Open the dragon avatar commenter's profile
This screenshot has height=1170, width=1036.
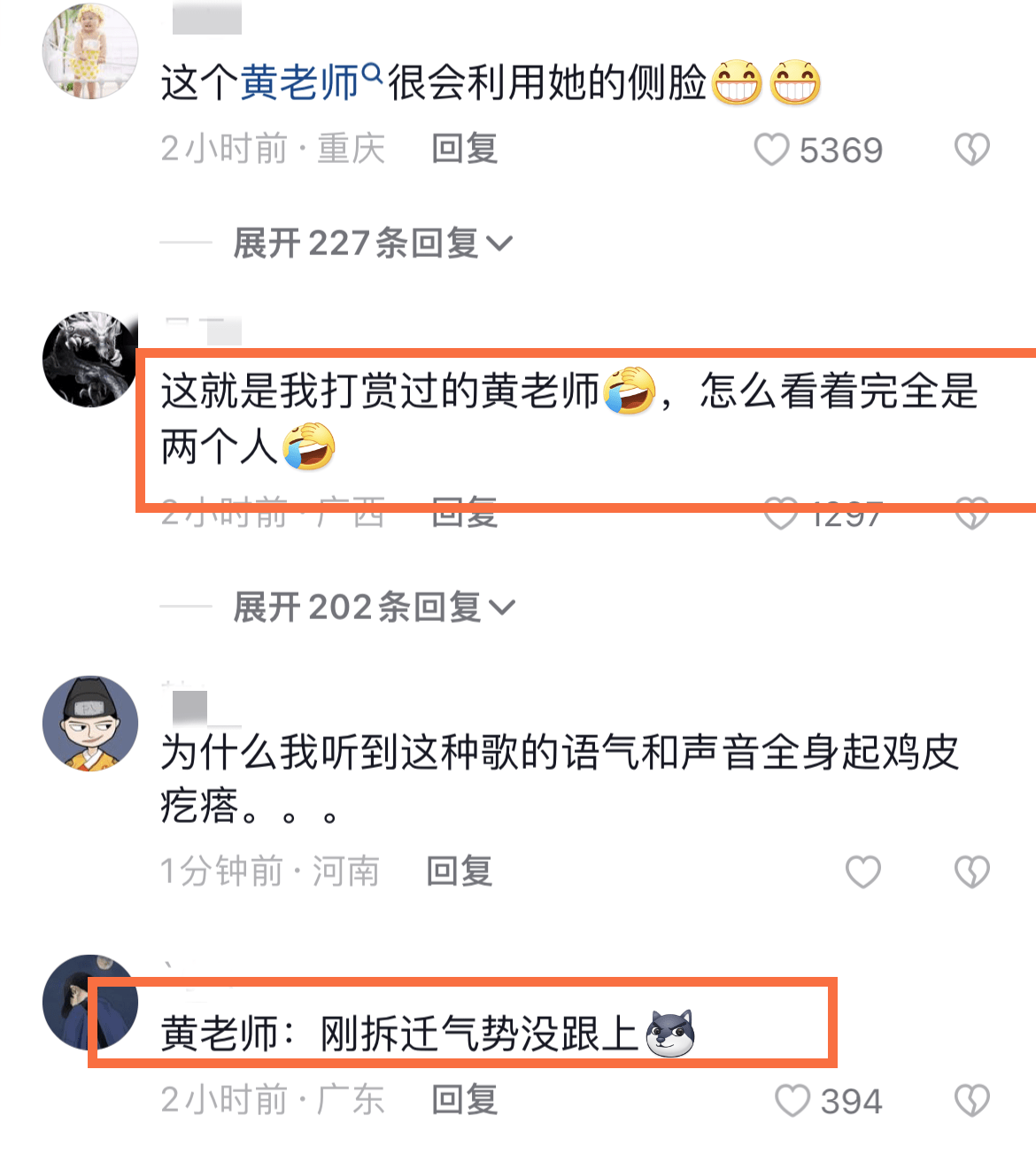[90, 359]
